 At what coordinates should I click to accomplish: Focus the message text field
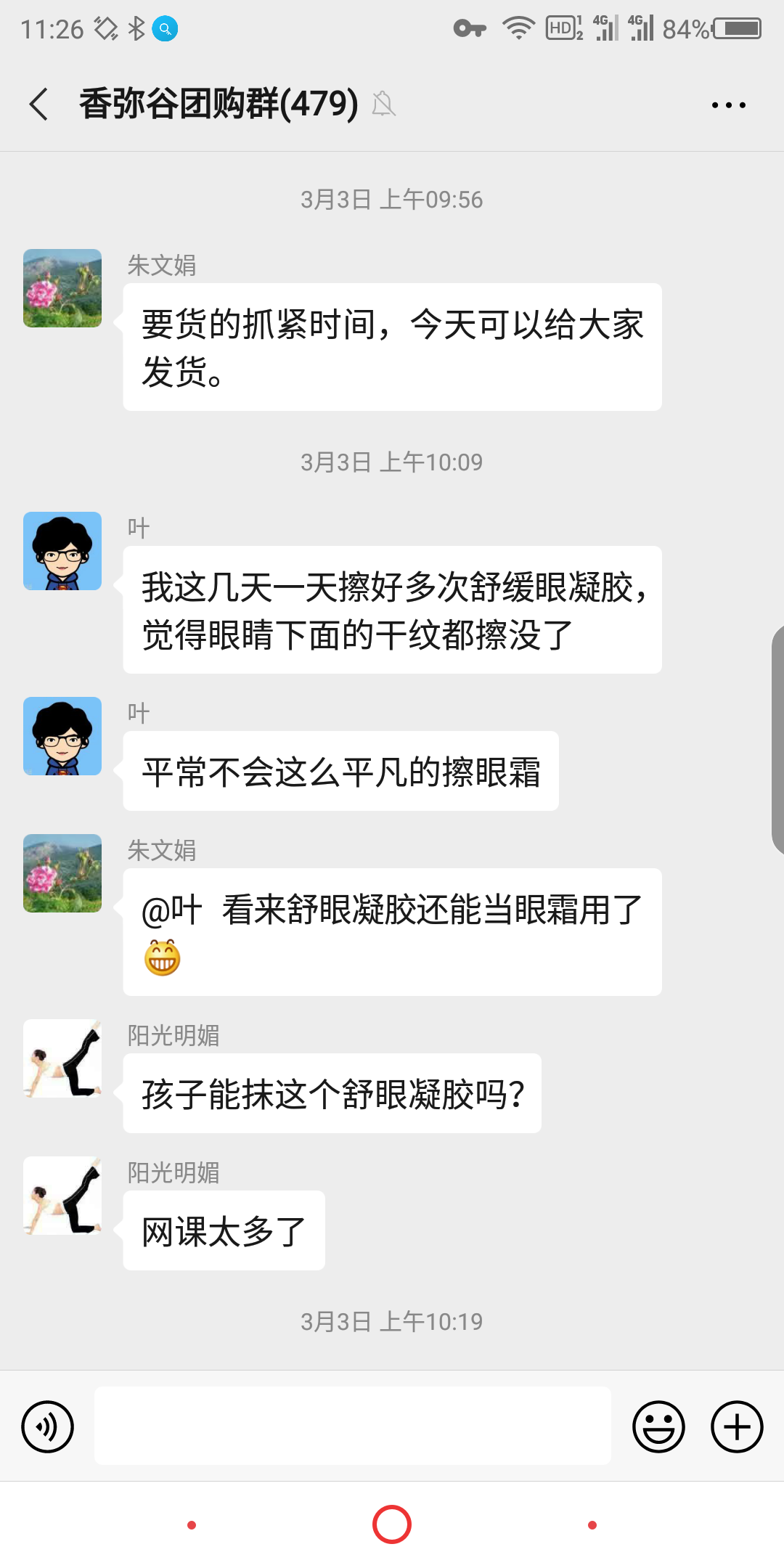click(353, 1426)
